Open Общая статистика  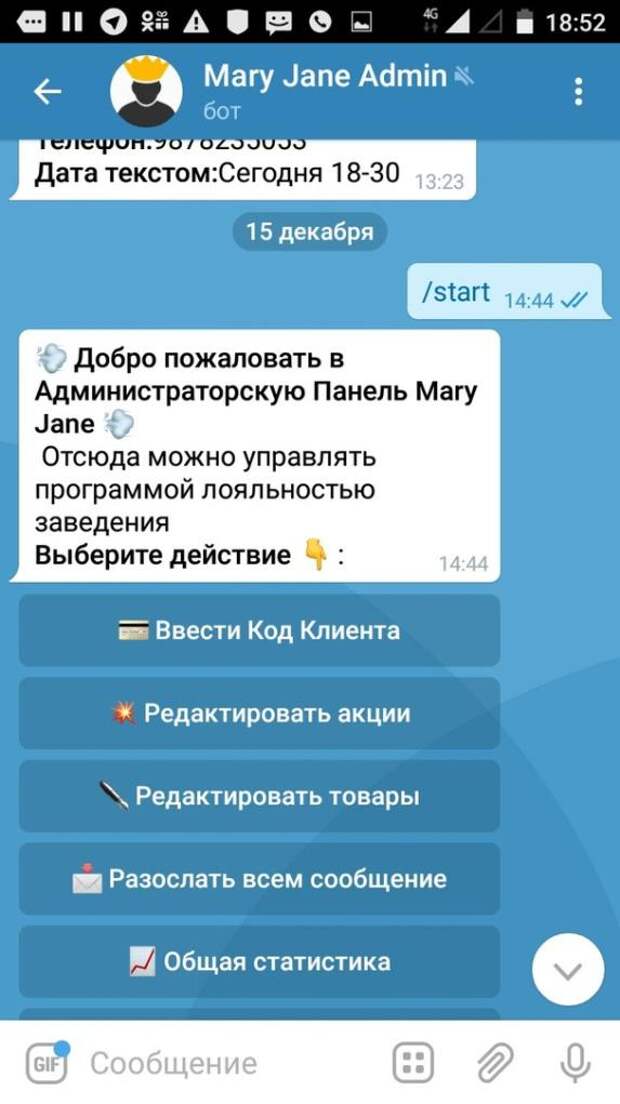click(259, 962)
